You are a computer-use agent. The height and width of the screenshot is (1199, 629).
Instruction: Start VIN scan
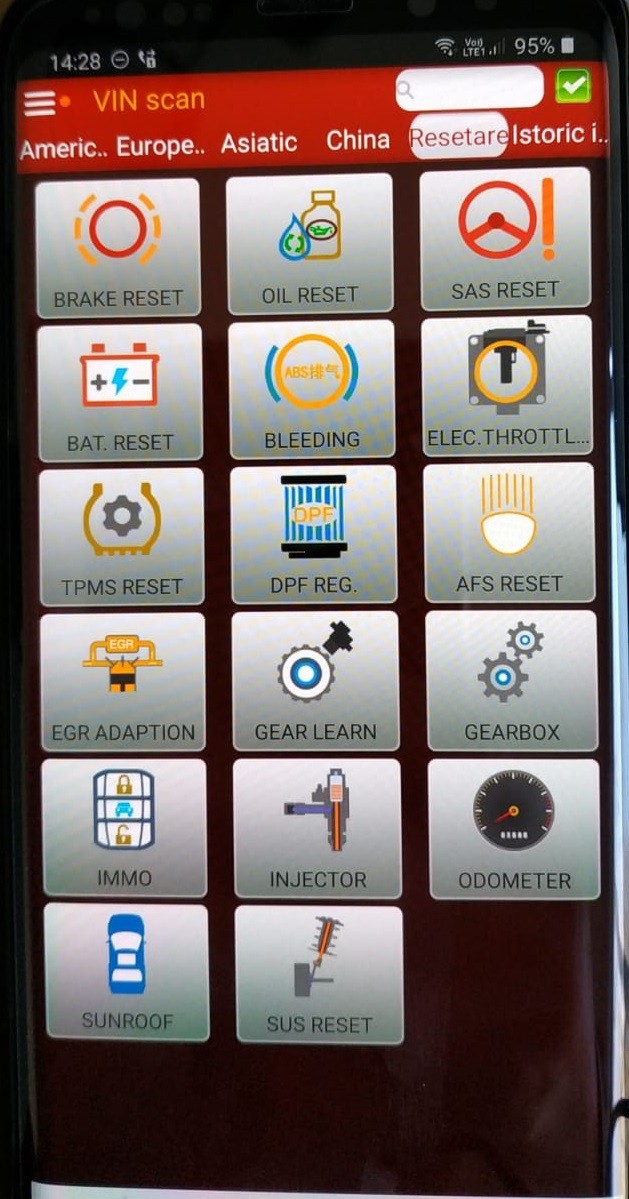pos(148,100)
